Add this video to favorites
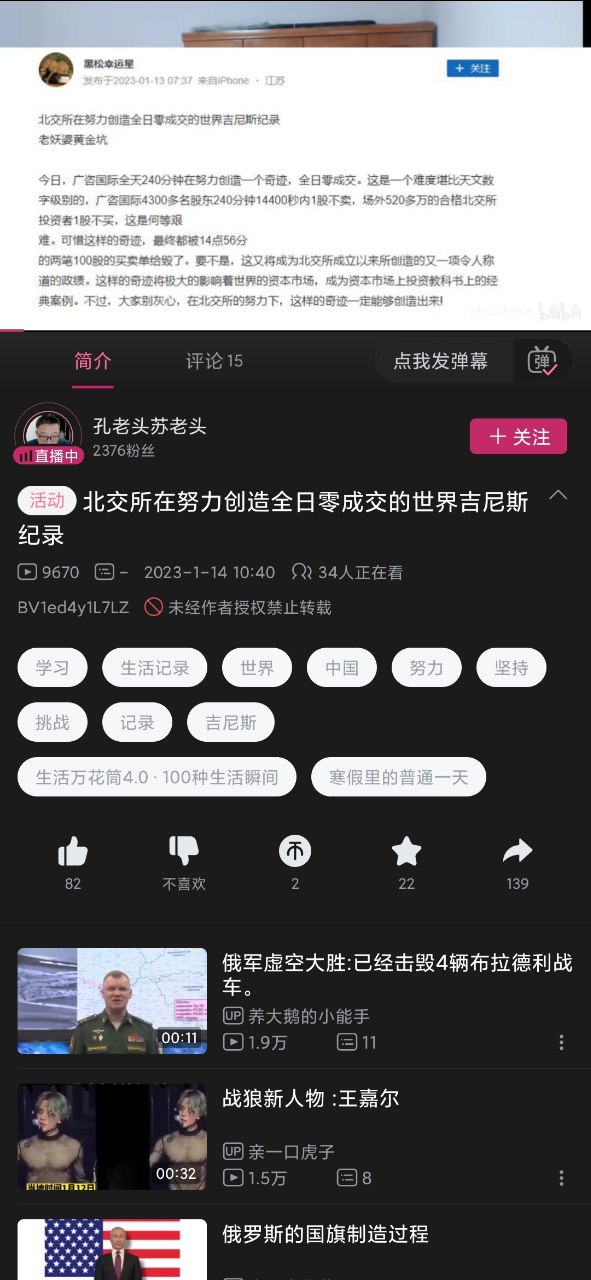 coord(406,863)
